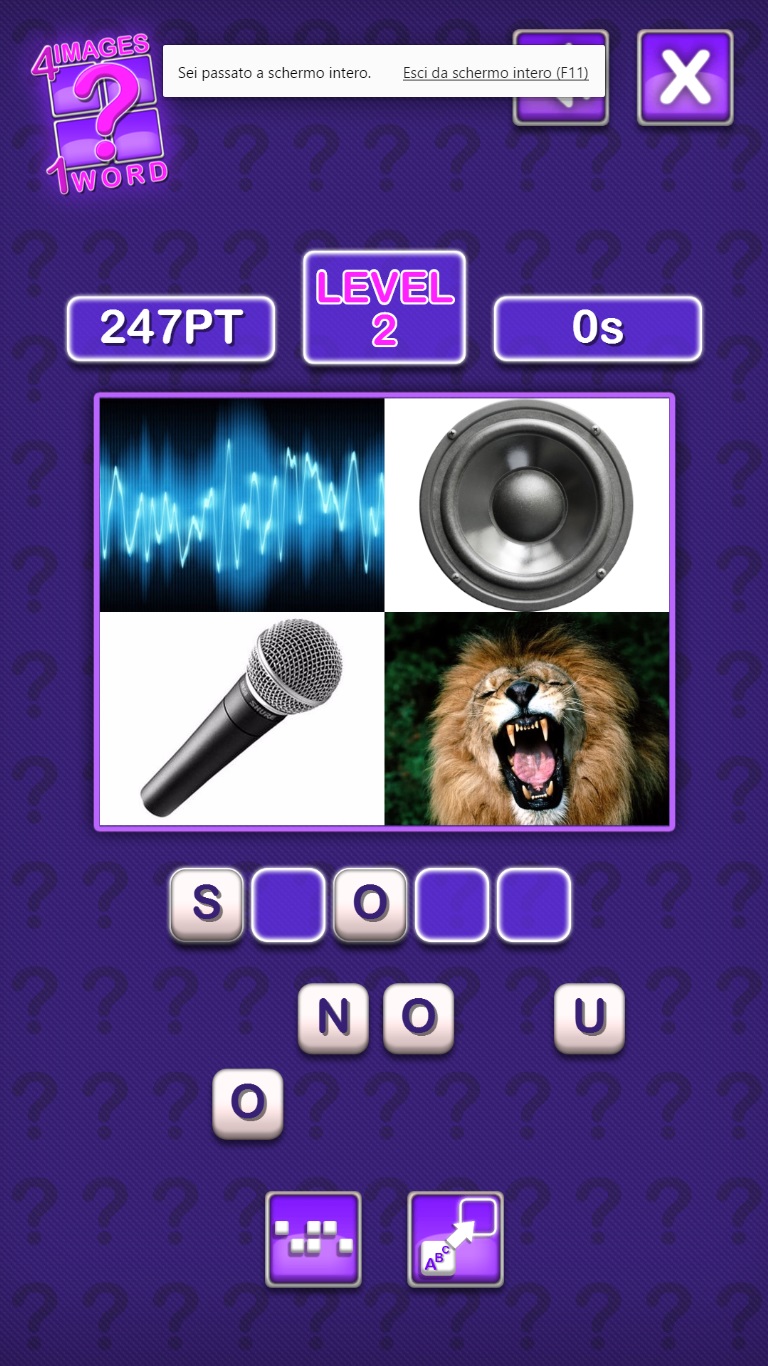Remove the placed O from the answer
The height and width of the screenshot is (1366, 768).
tap(370, 905)
